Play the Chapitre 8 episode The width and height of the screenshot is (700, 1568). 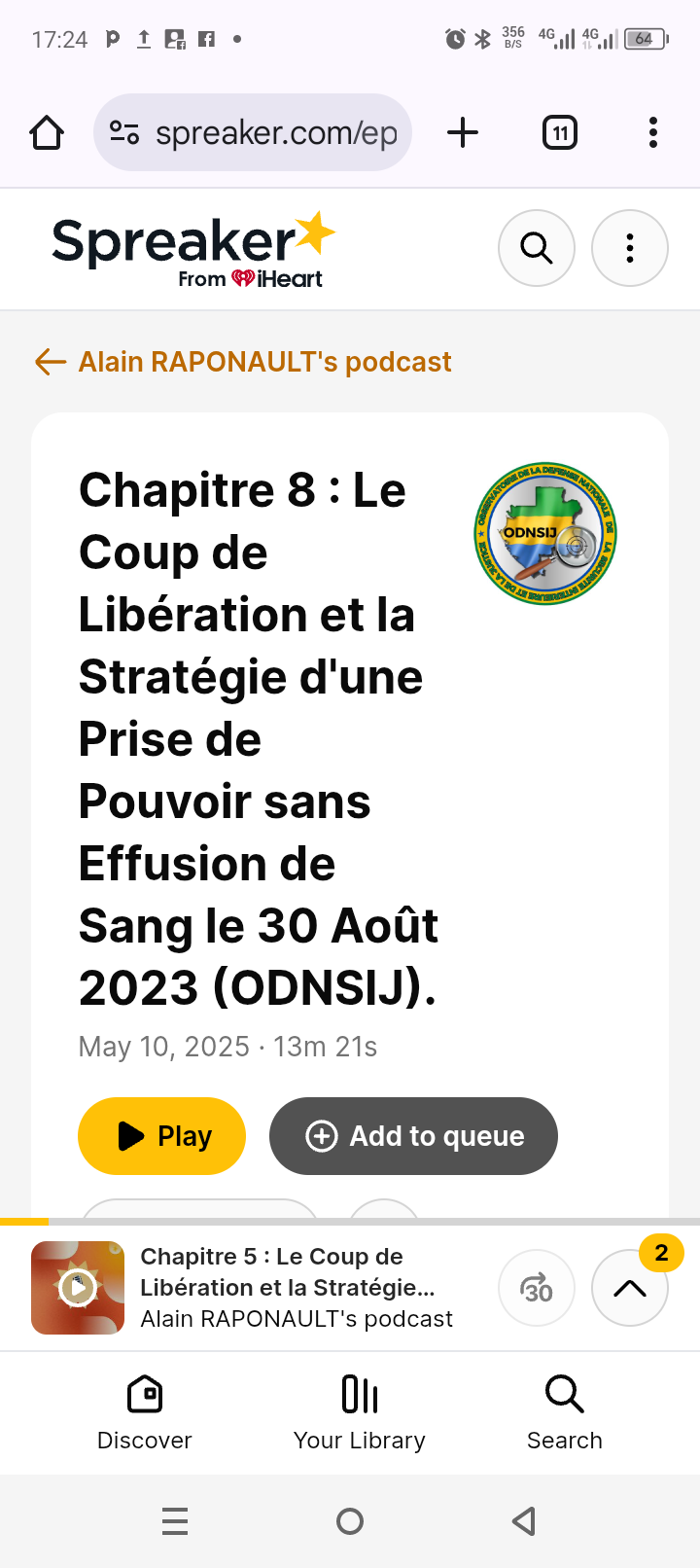pos(161,1135)
